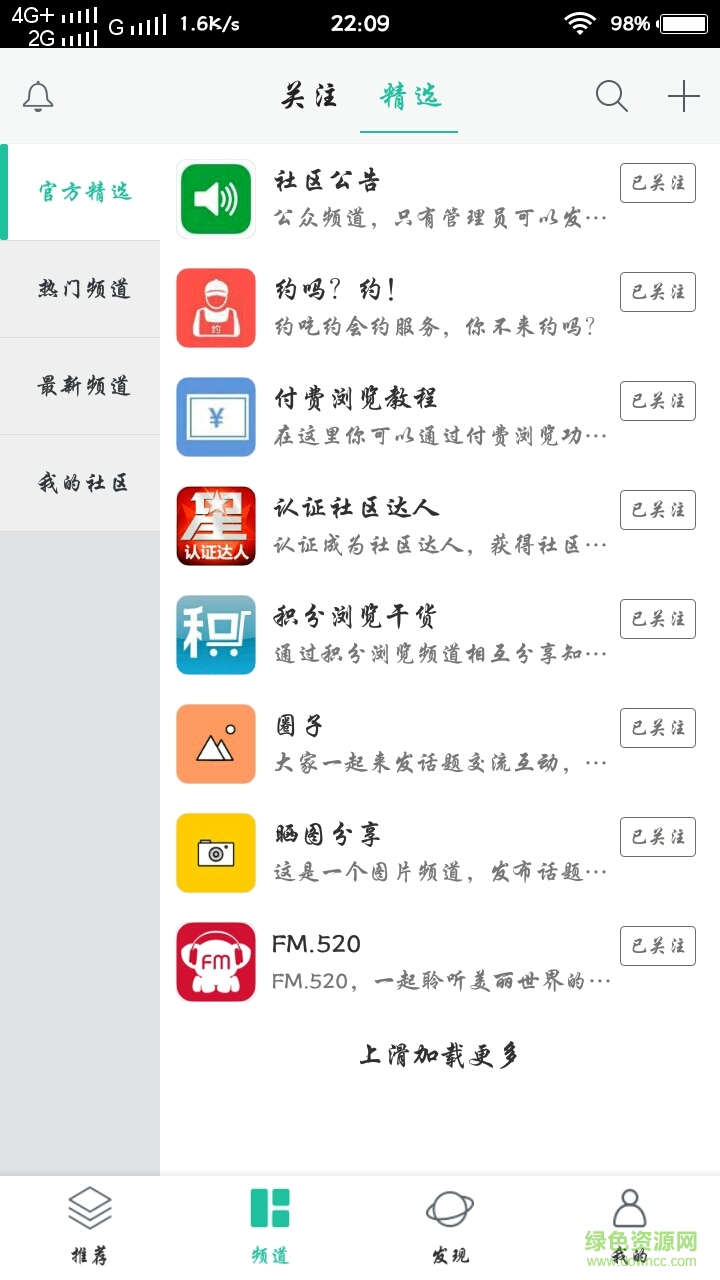The image size is (720, 1280).
Task: Tap the search magnifier icon
Action: coord(611,97)
